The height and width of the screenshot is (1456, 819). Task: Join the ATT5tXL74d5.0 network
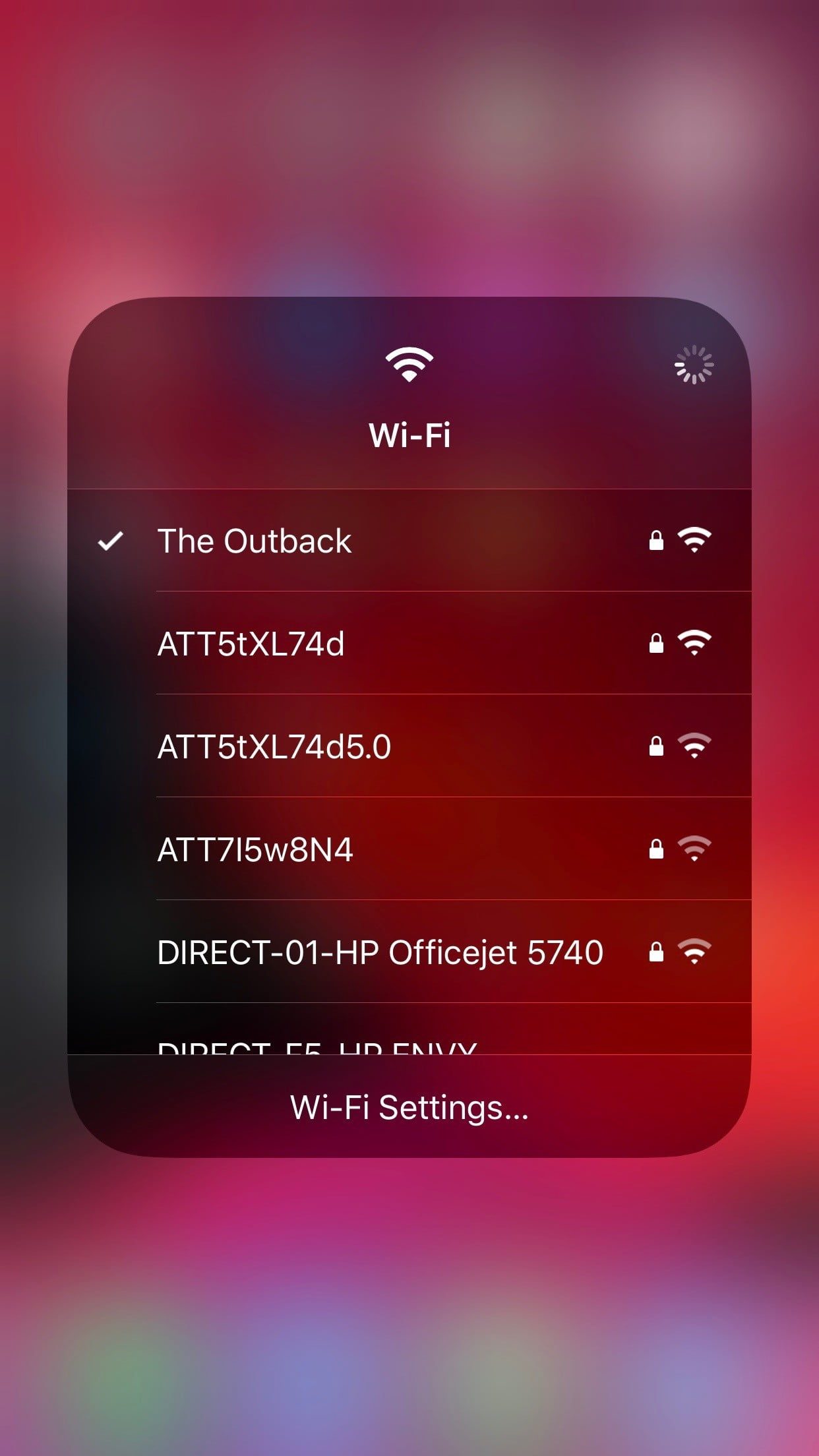point(409,746)
